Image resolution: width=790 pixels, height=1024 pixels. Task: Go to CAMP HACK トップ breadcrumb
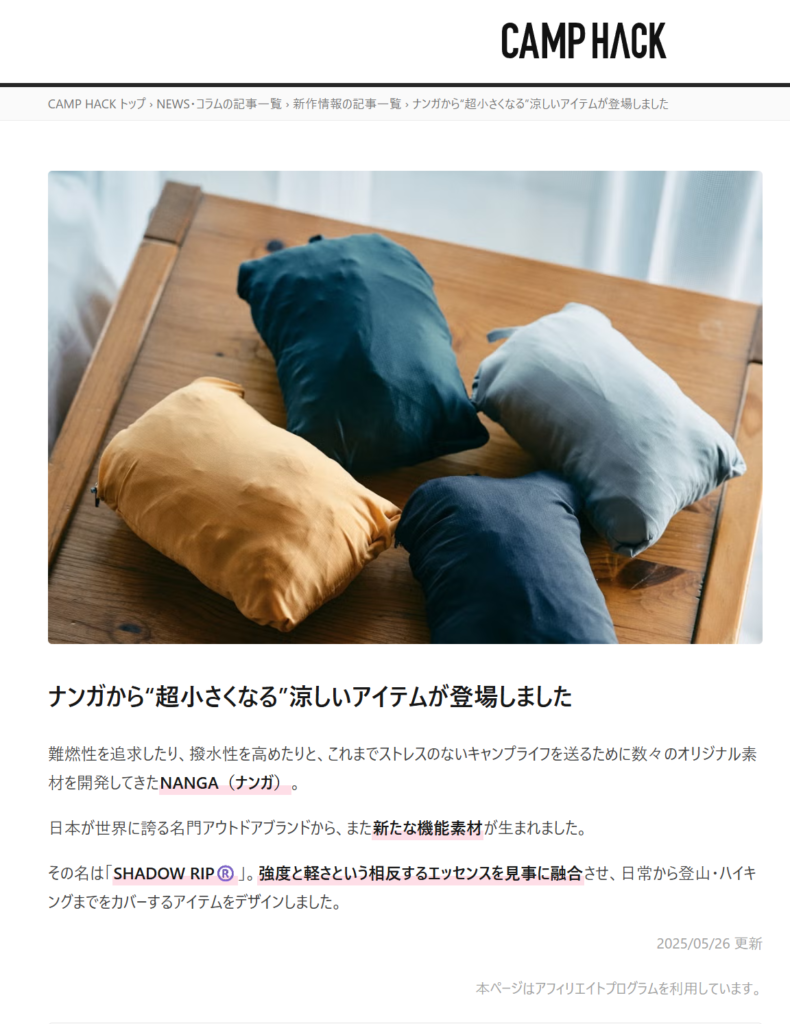[96, 104]
